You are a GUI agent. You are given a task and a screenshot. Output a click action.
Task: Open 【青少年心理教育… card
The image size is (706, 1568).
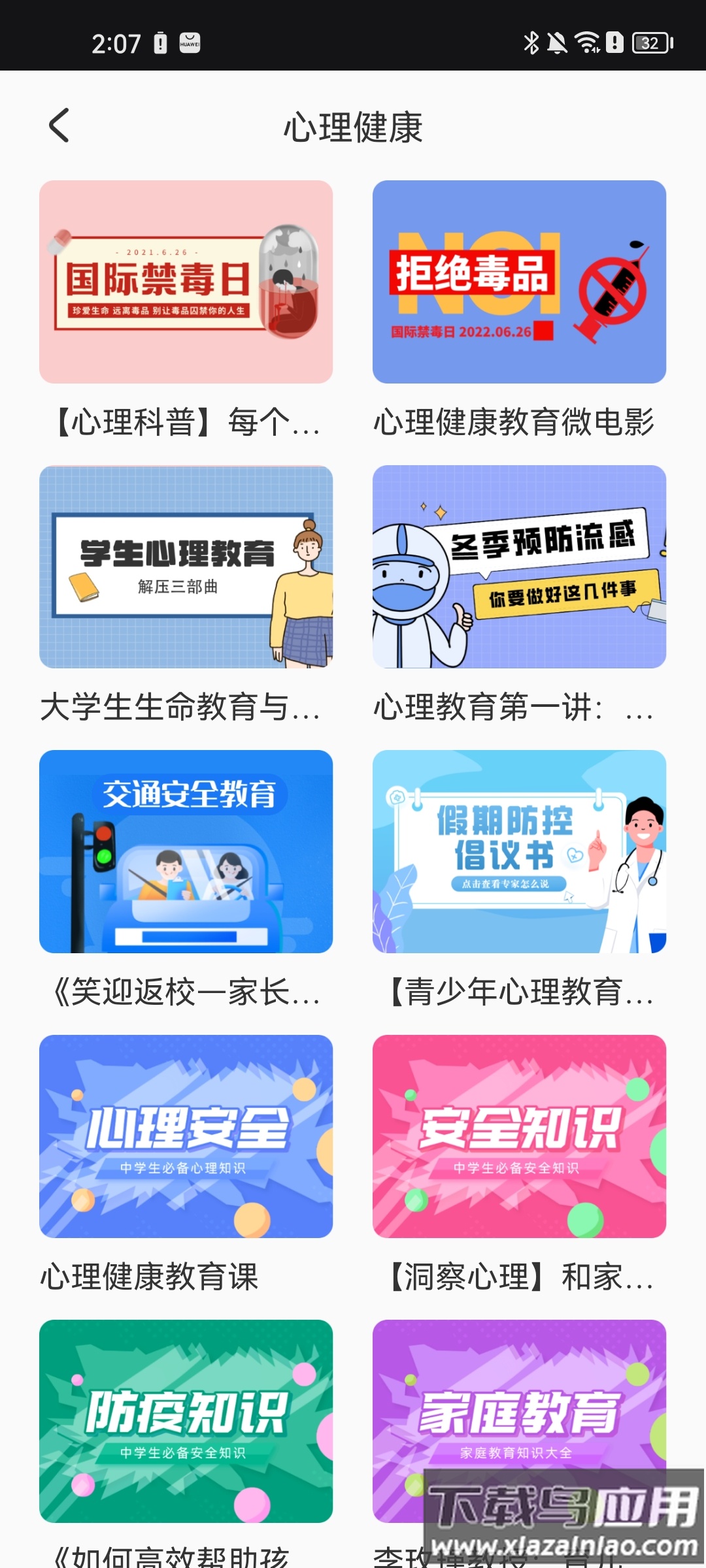(519, 852)
